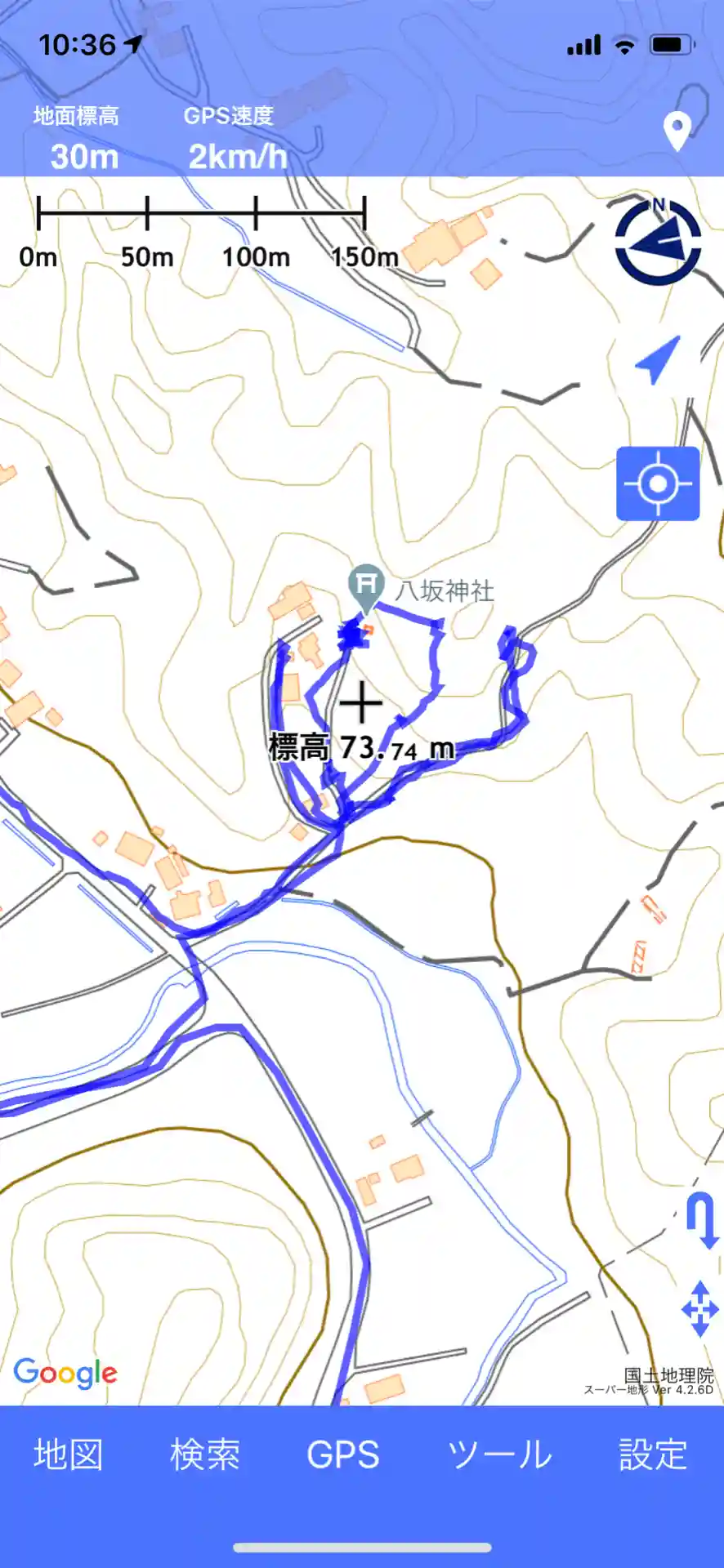Tap the blue navigation arrow icon

pos(656,359)
